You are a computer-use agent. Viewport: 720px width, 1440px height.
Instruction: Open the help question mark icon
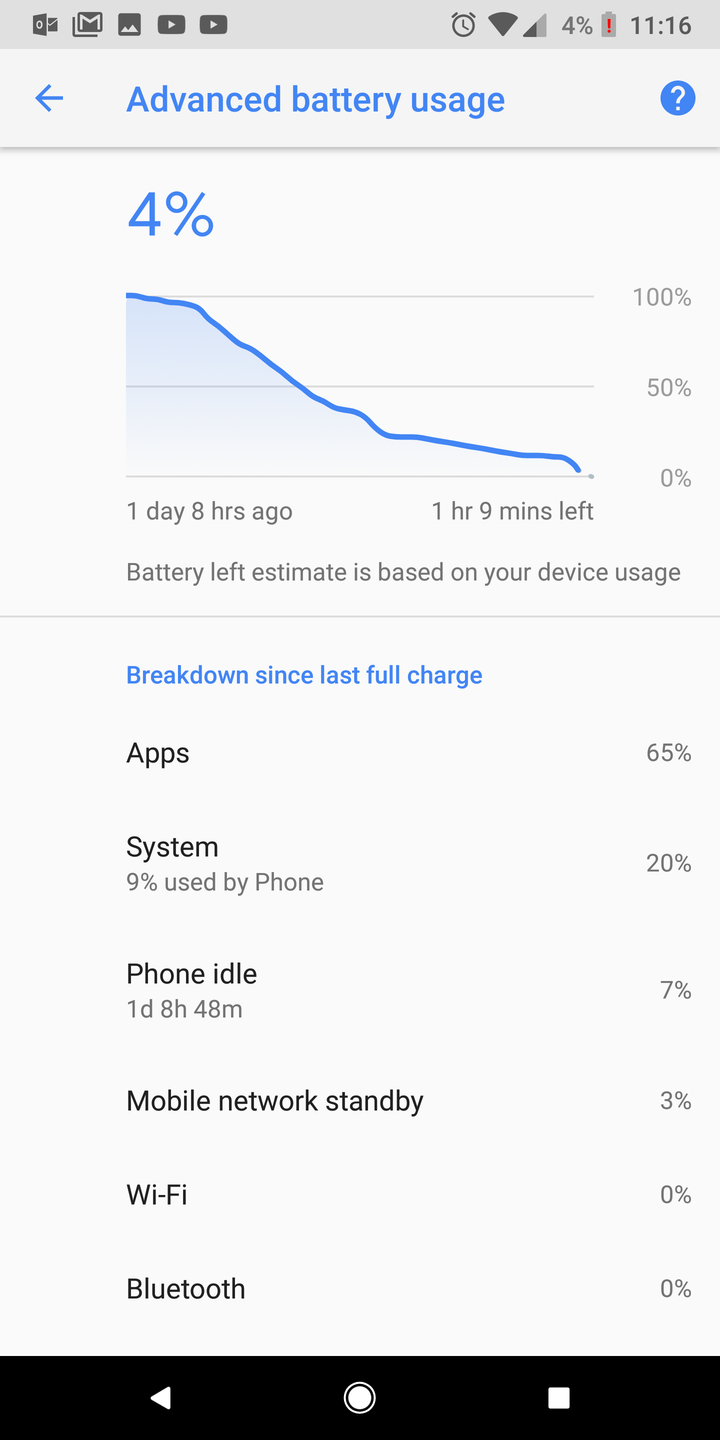[x=677, y=98]
